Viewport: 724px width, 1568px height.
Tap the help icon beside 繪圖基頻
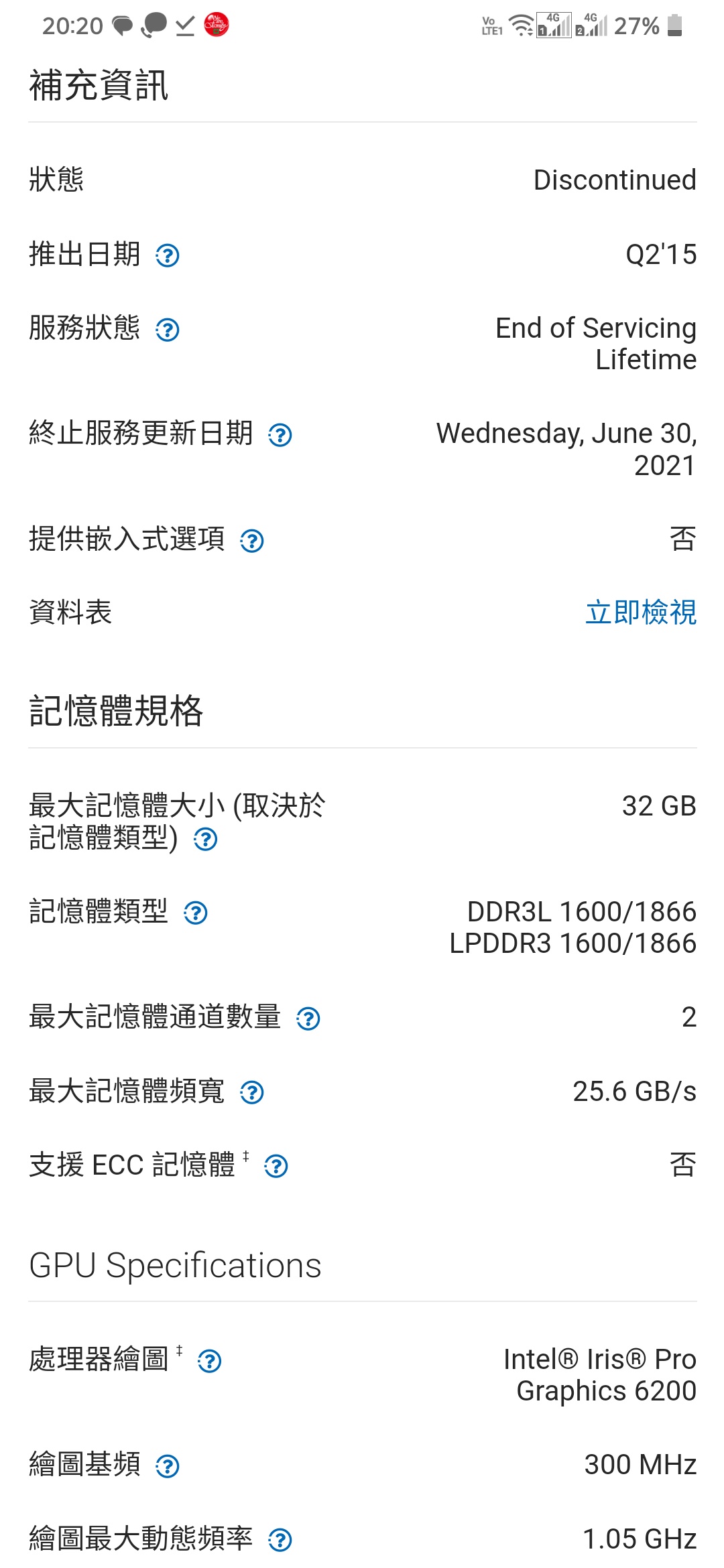pyautogui.click(x=168, y=1467)
